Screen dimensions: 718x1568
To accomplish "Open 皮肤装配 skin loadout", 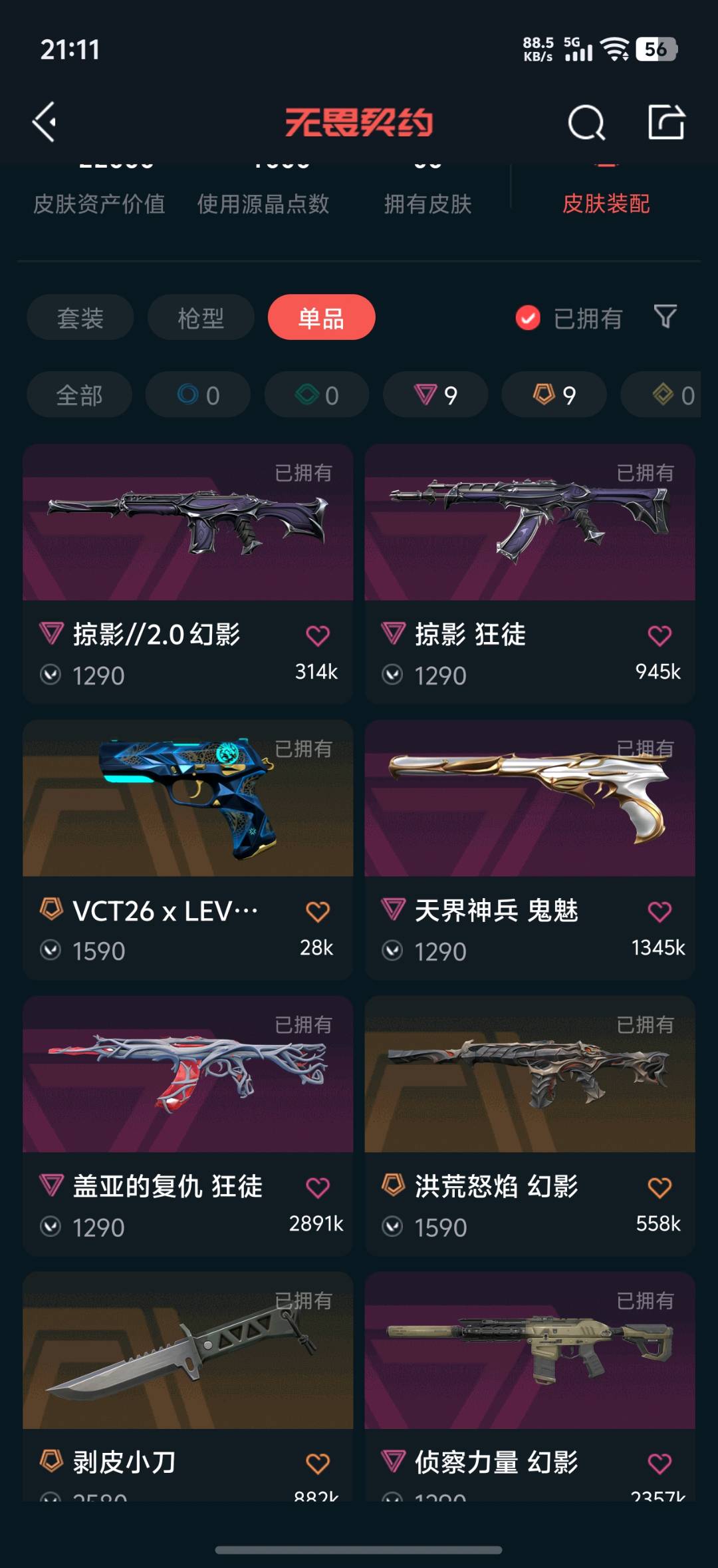I will 606,203.
